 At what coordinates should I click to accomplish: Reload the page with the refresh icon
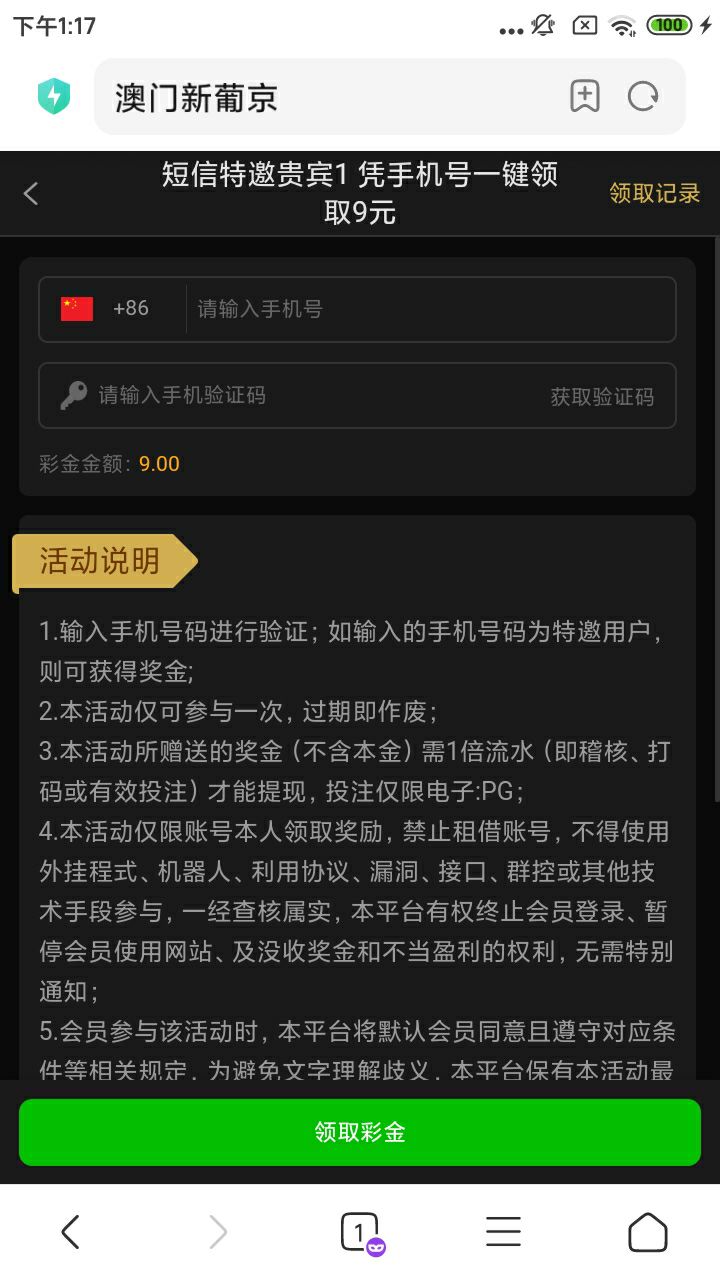[x=643, y=96]
